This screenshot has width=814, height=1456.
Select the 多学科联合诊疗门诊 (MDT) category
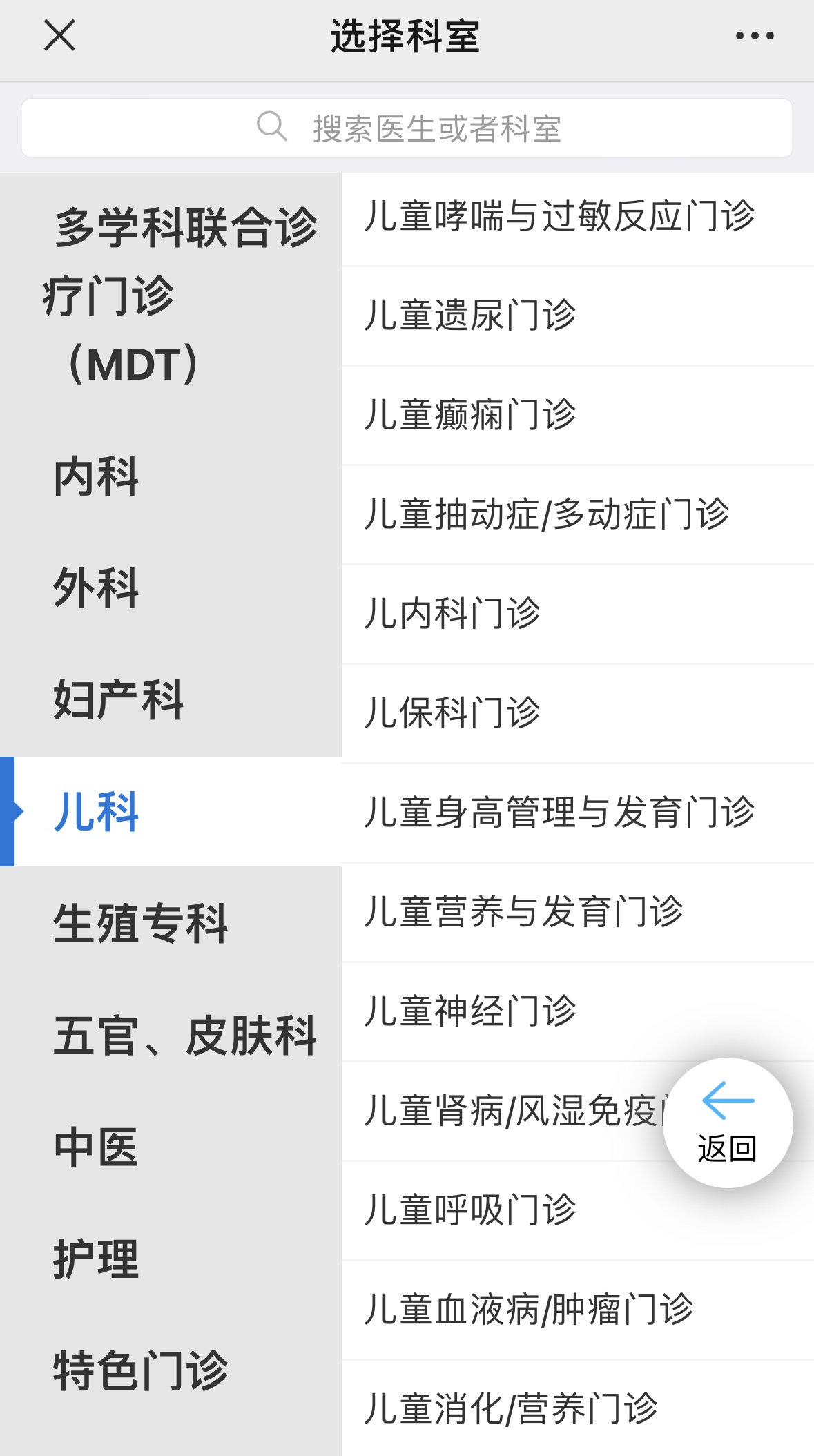[171, 296]
